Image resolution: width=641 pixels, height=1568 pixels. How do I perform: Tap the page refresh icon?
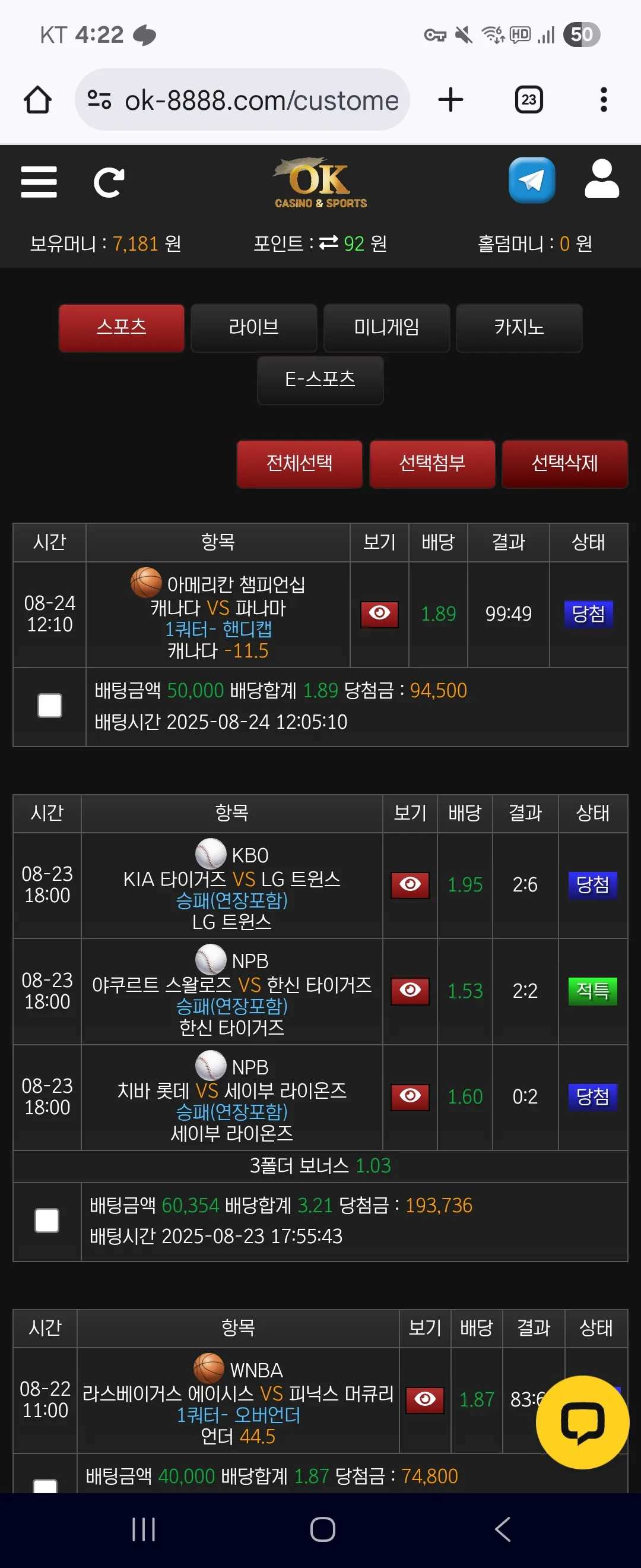click(109, 182)
